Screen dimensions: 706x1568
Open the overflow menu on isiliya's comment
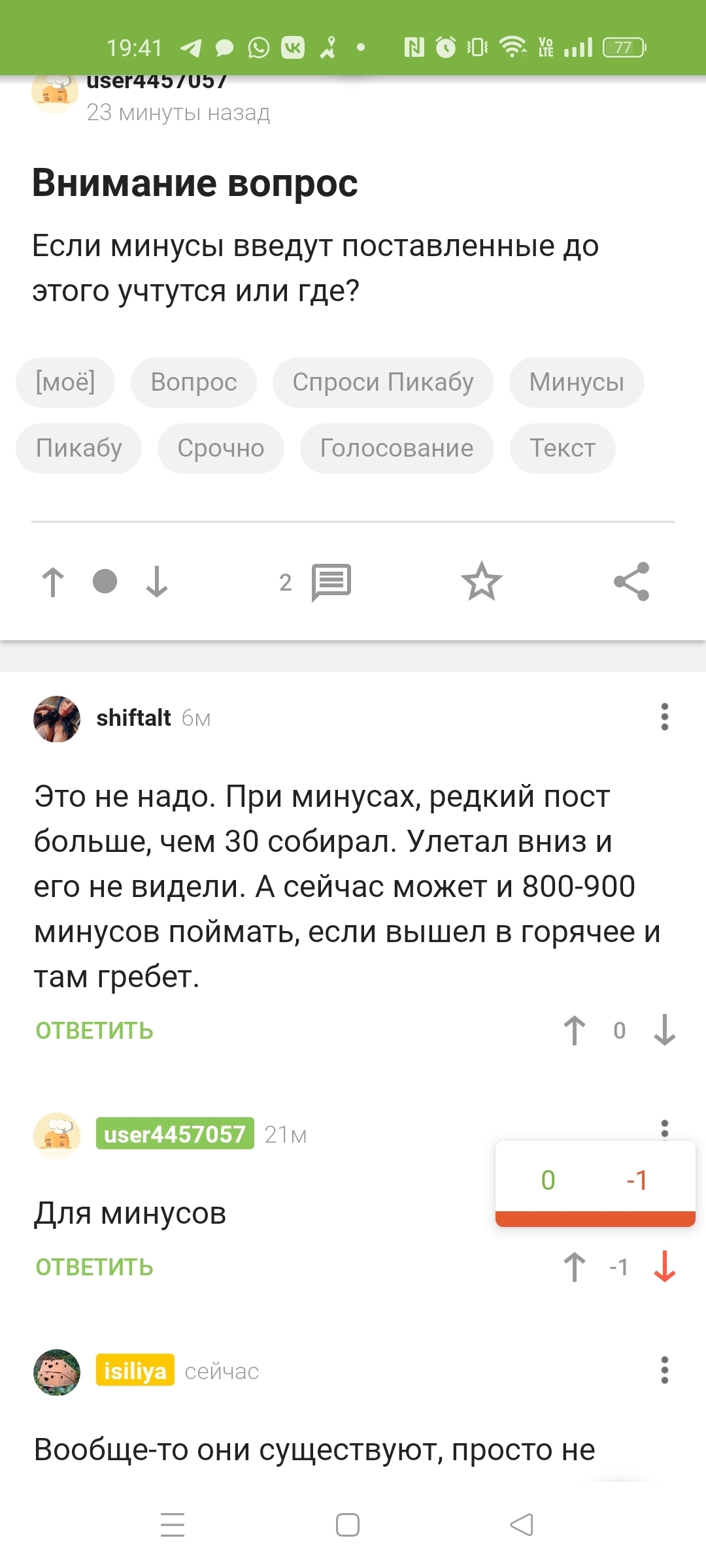665,1370
